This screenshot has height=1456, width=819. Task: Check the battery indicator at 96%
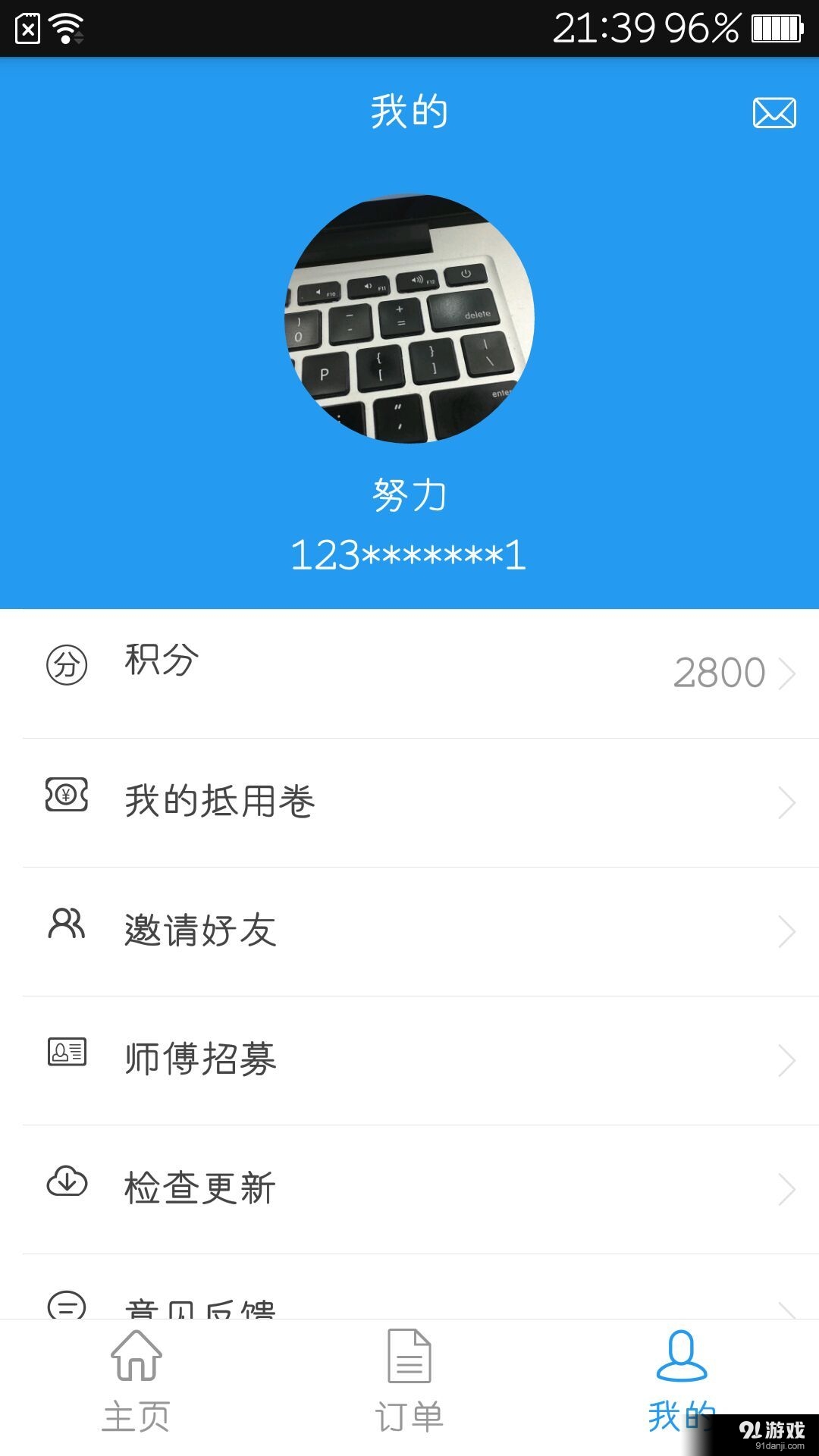(x=776, y=29)
